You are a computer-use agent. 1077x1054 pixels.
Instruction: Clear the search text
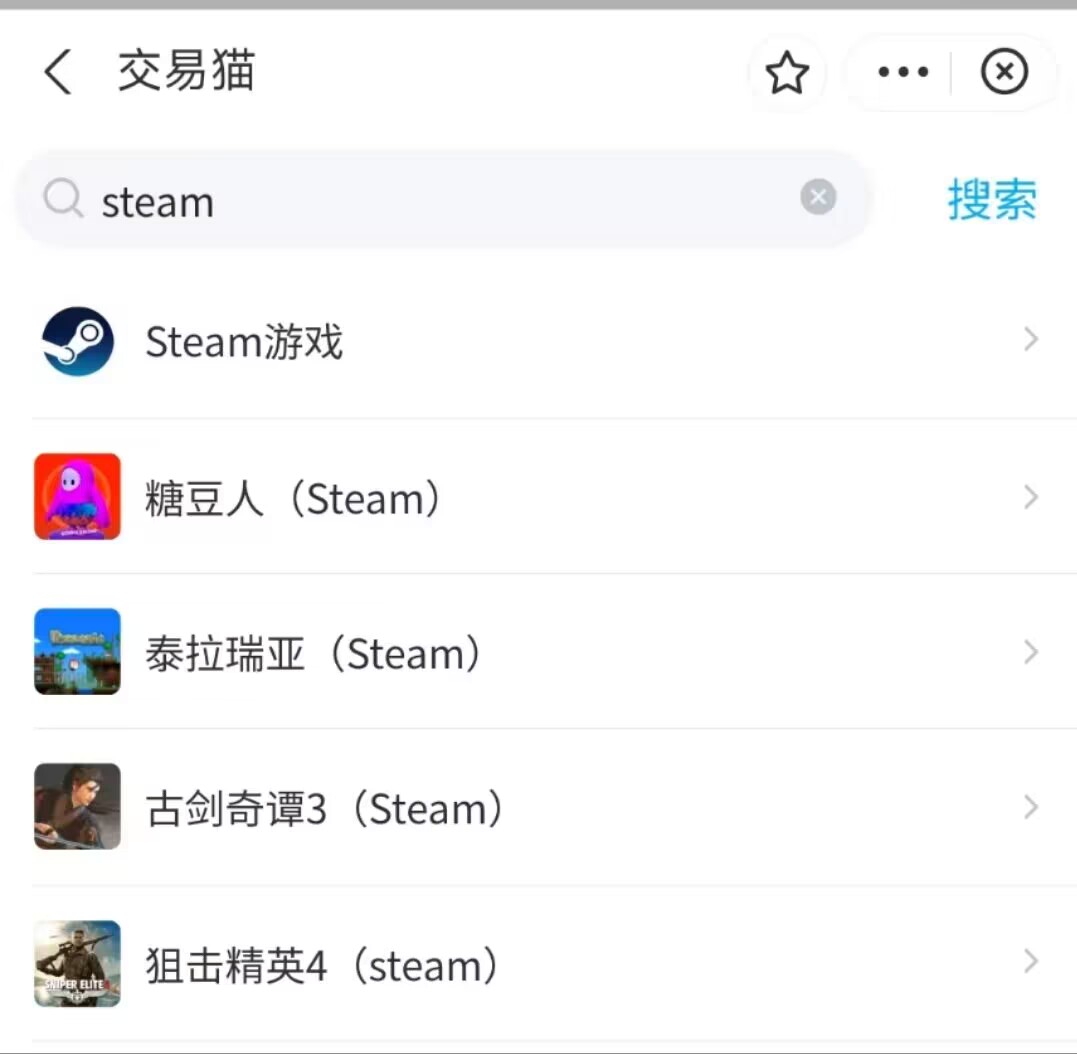coord(818,198)
